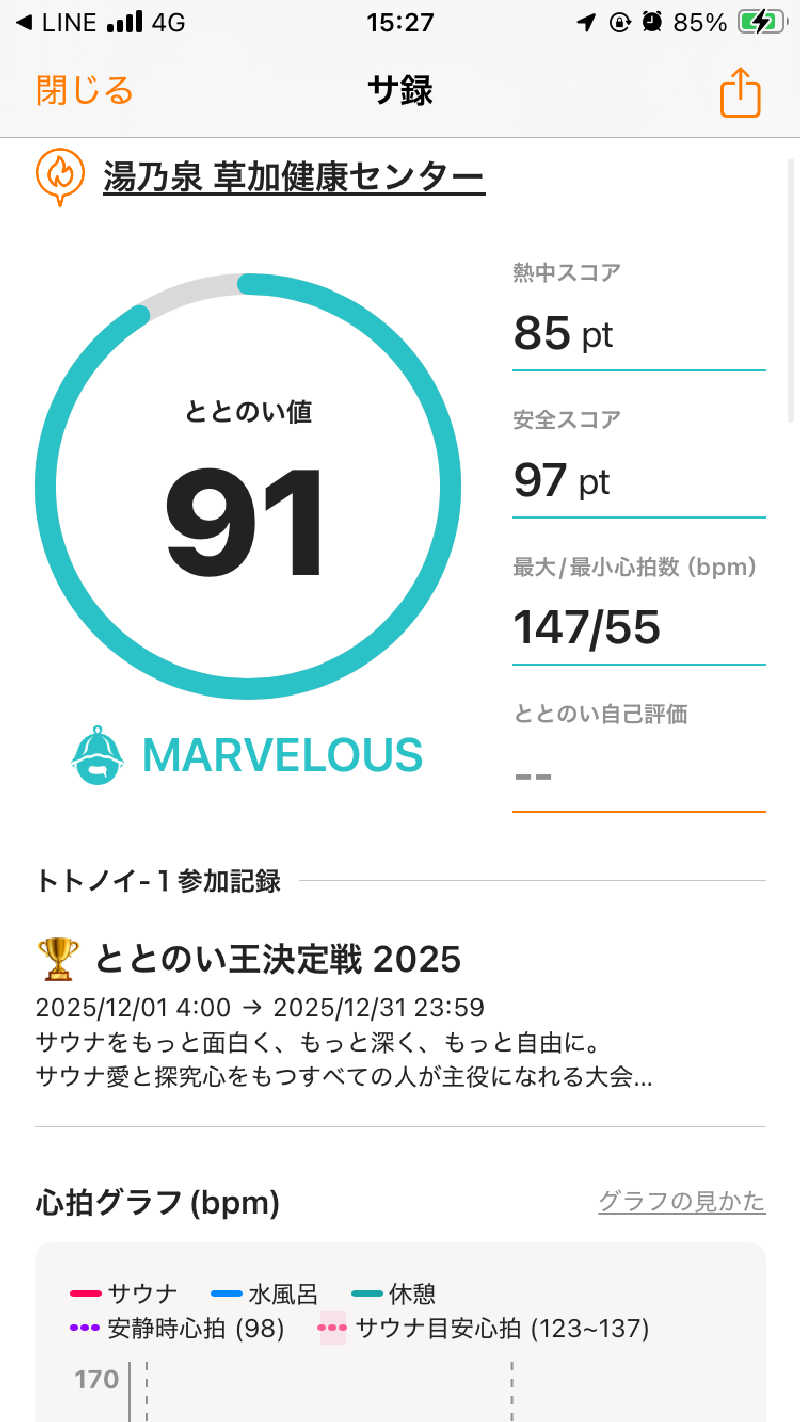Open グラフの見かた help link
The height and width of the screenshot is (1422, 800).
click(681, 1200)
